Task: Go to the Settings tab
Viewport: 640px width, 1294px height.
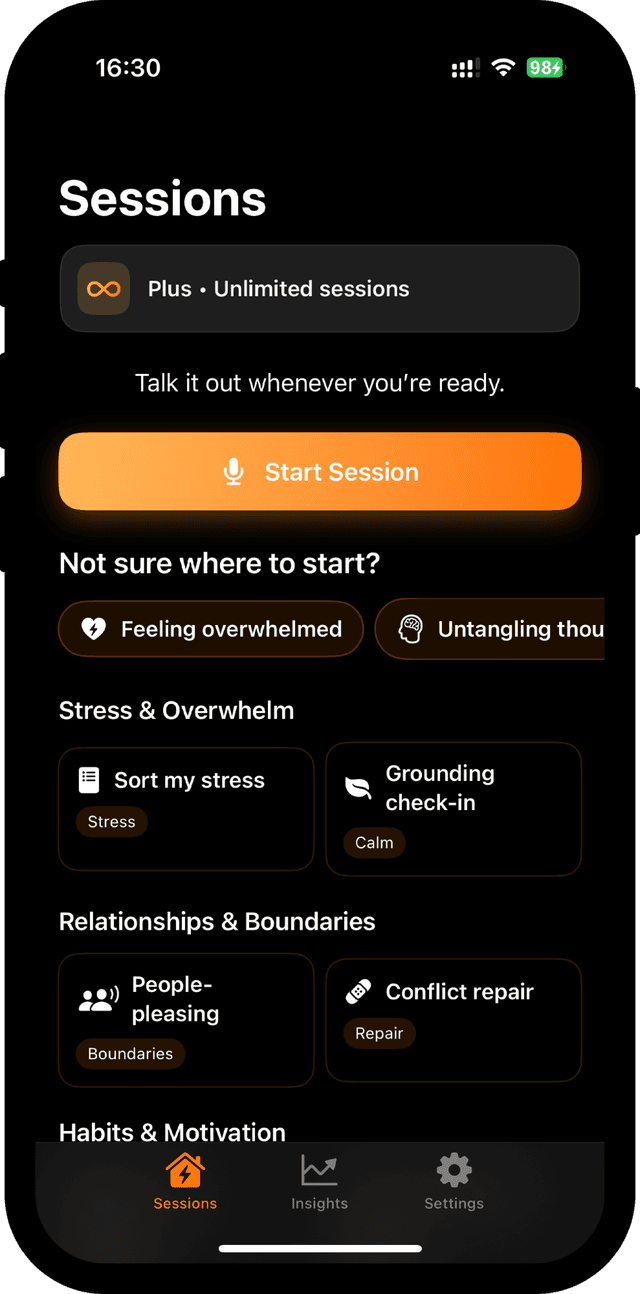Action: [x=454, y=1182]
